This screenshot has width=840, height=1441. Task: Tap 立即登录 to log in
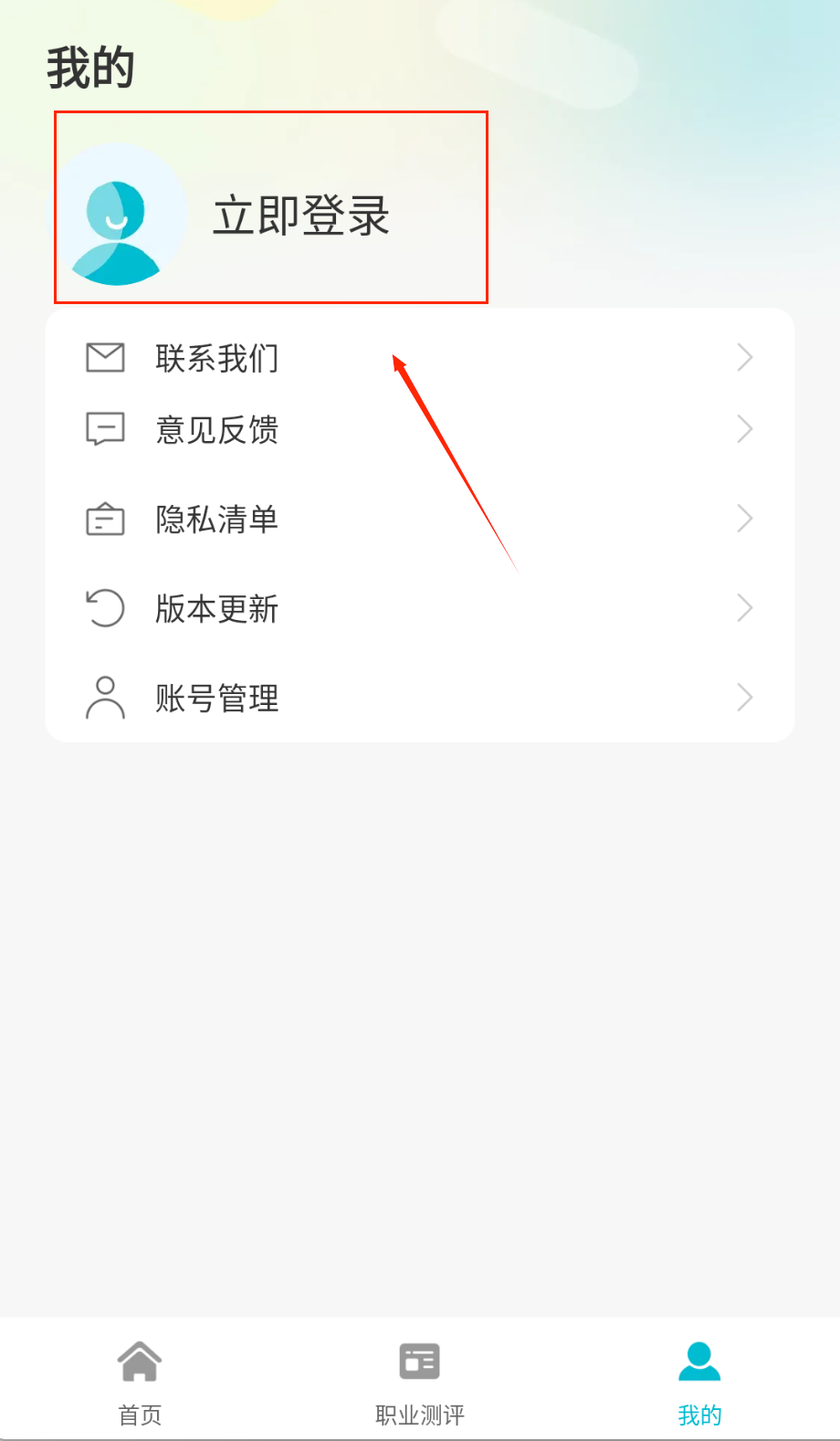[x=303, y=216]
